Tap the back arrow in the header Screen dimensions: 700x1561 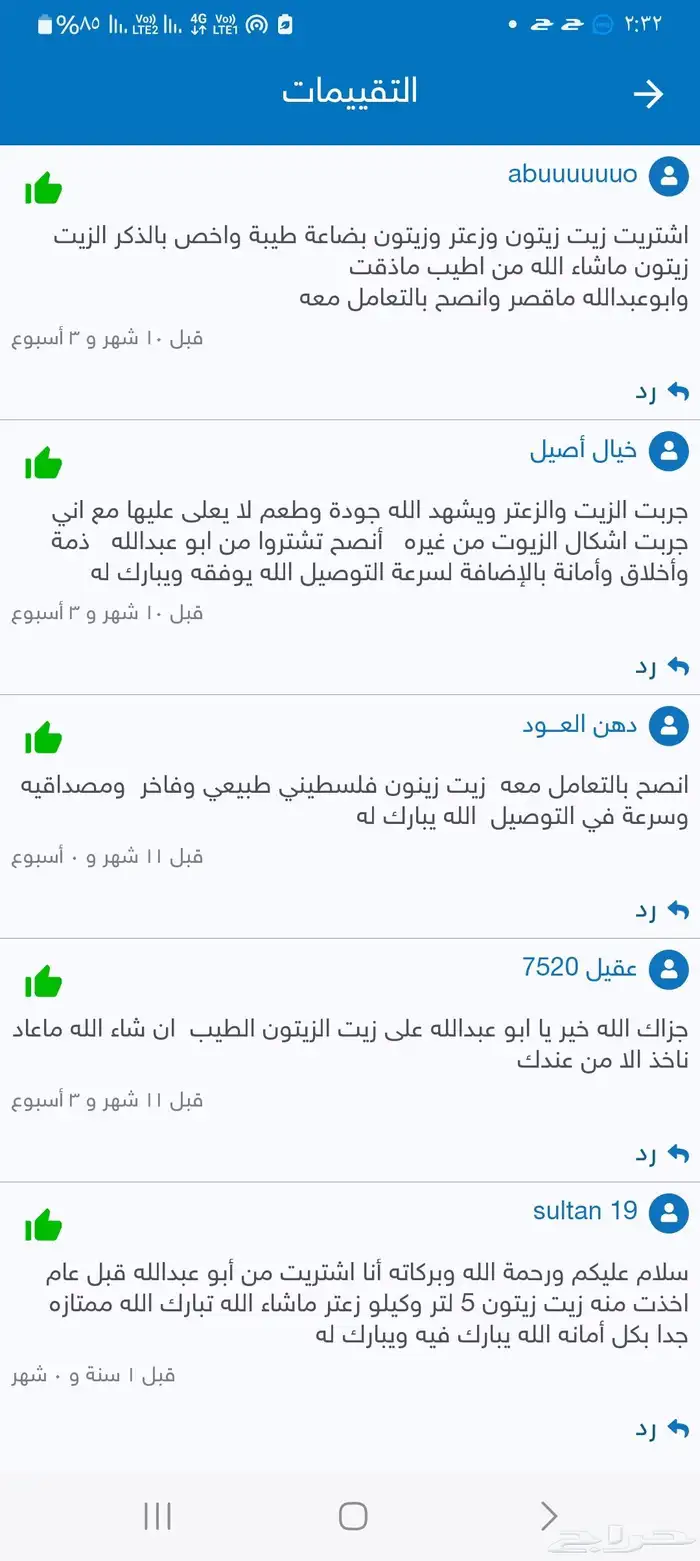pyautogui.click(x=648, y=94)
